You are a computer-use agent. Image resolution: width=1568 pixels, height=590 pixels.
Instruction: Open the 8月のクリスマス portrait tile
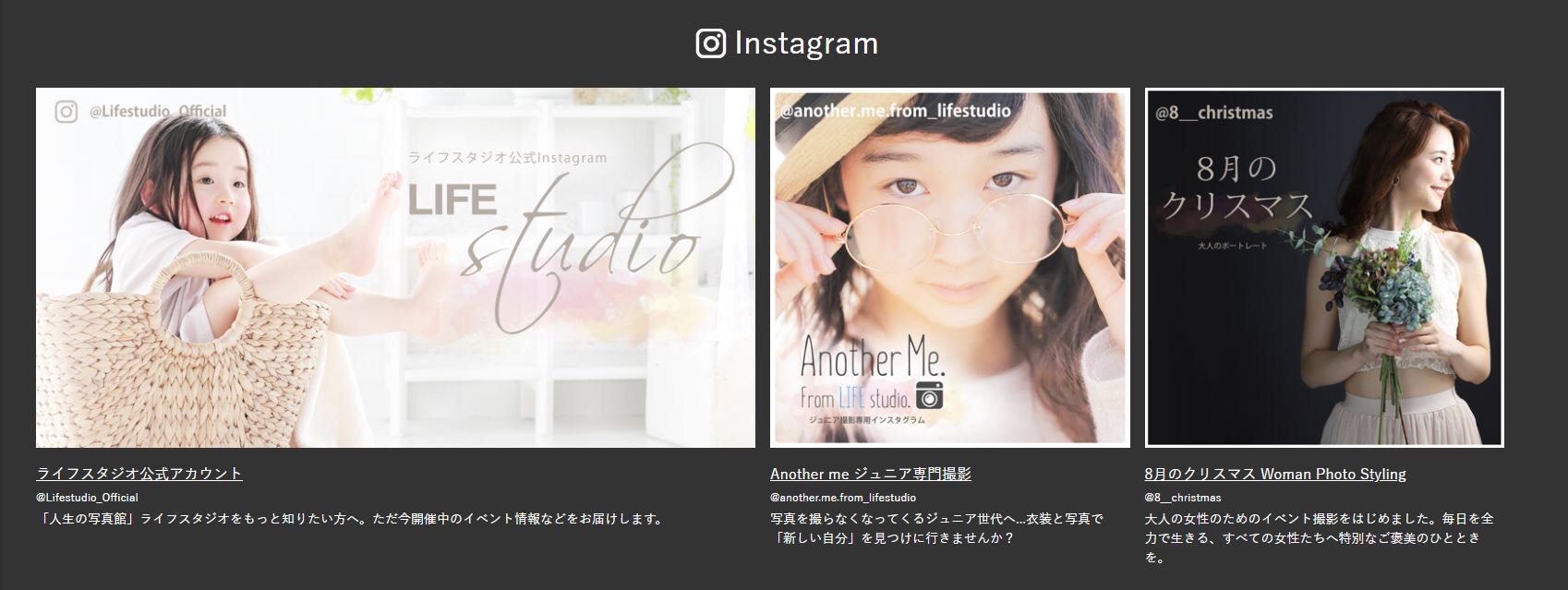coord(1324,268)
